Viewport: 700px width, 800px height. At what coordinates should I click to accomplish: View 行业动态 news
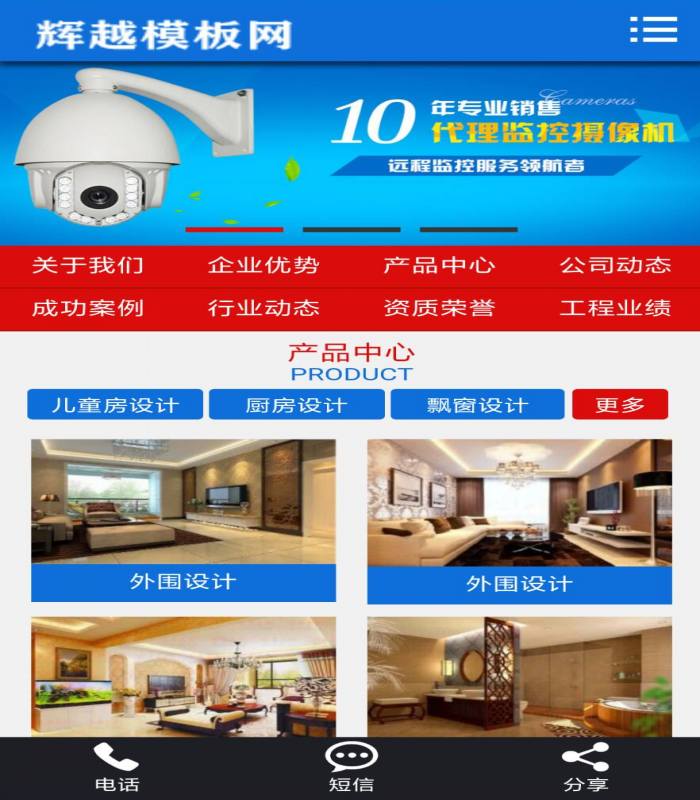coord(263,309)
